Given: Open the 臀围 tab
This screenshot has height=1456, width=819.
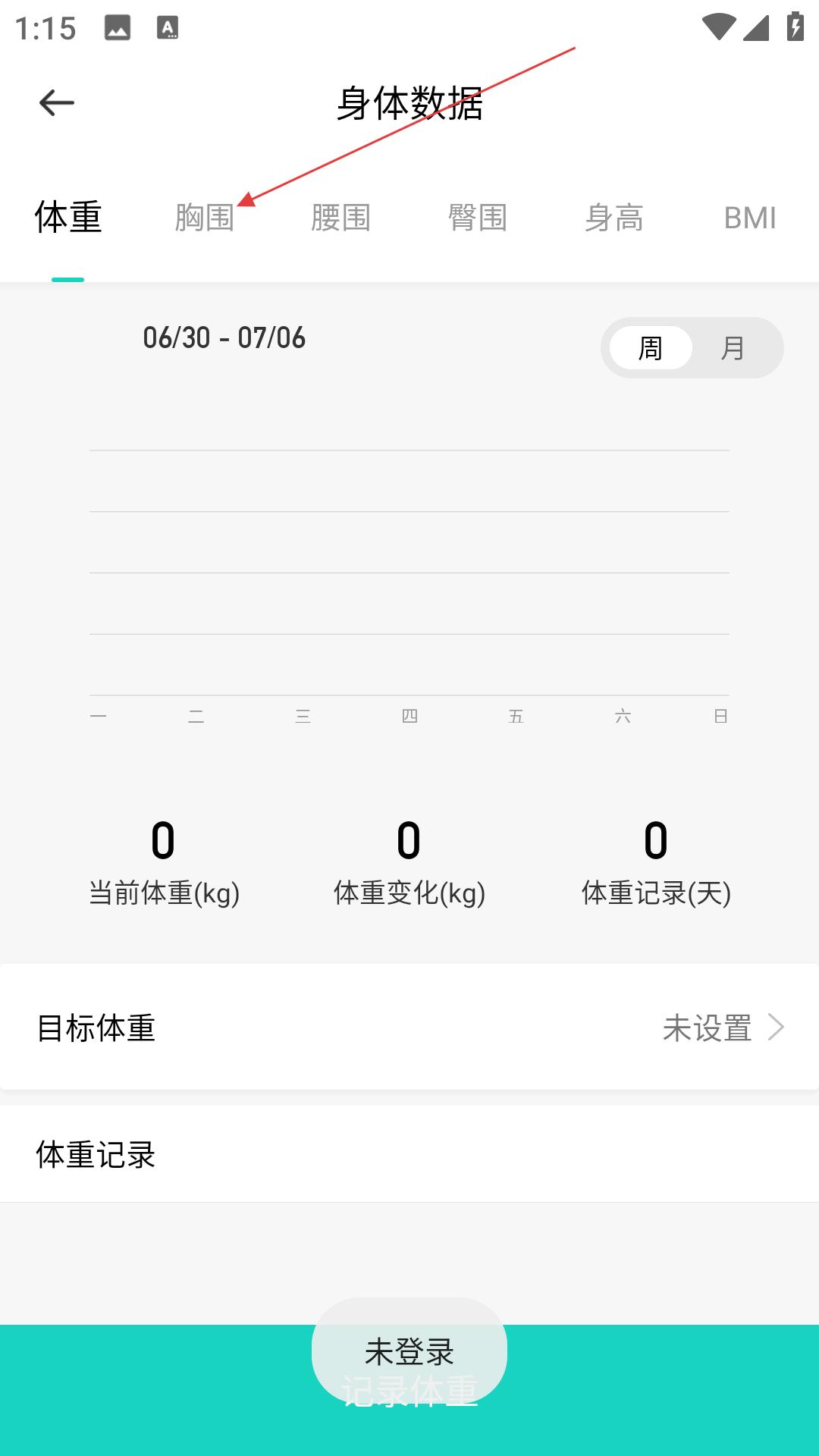Looking at the screenshot, I should [x=477, y=218].
